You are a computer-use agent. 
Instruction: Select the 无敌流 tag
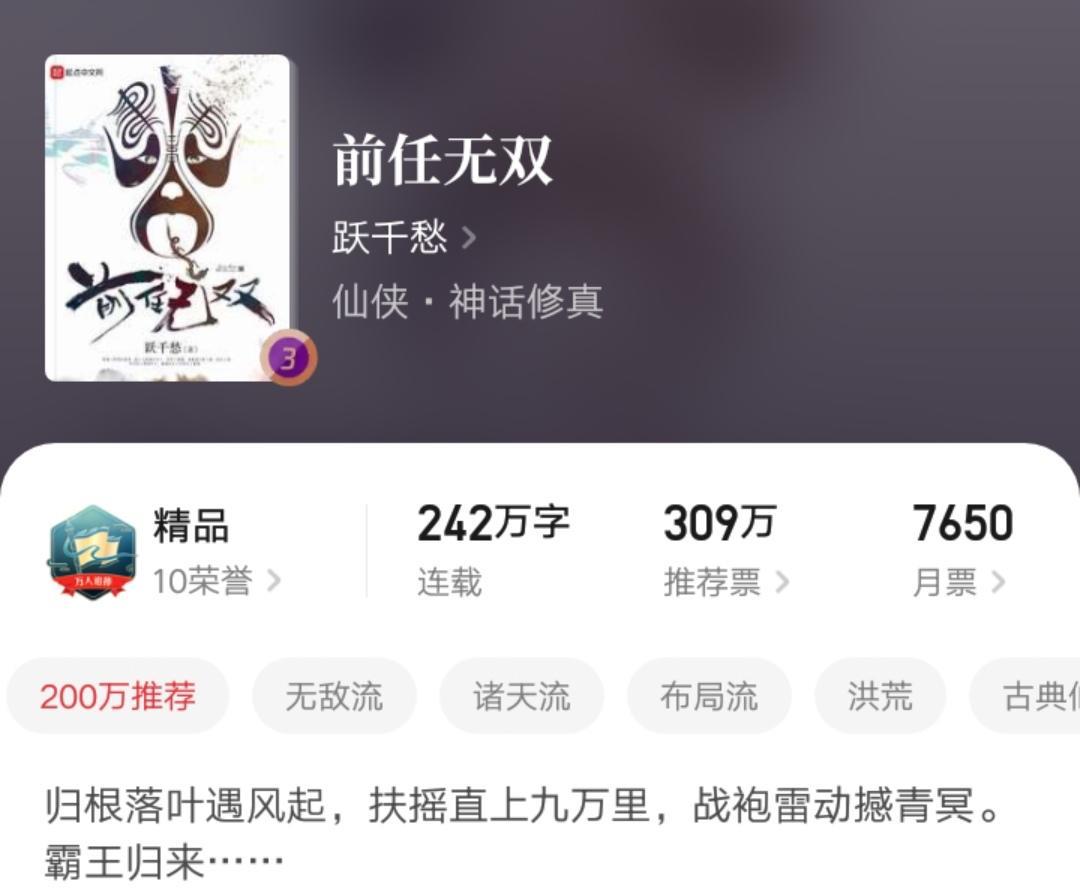pyautogui.click(x=334, y=696)
